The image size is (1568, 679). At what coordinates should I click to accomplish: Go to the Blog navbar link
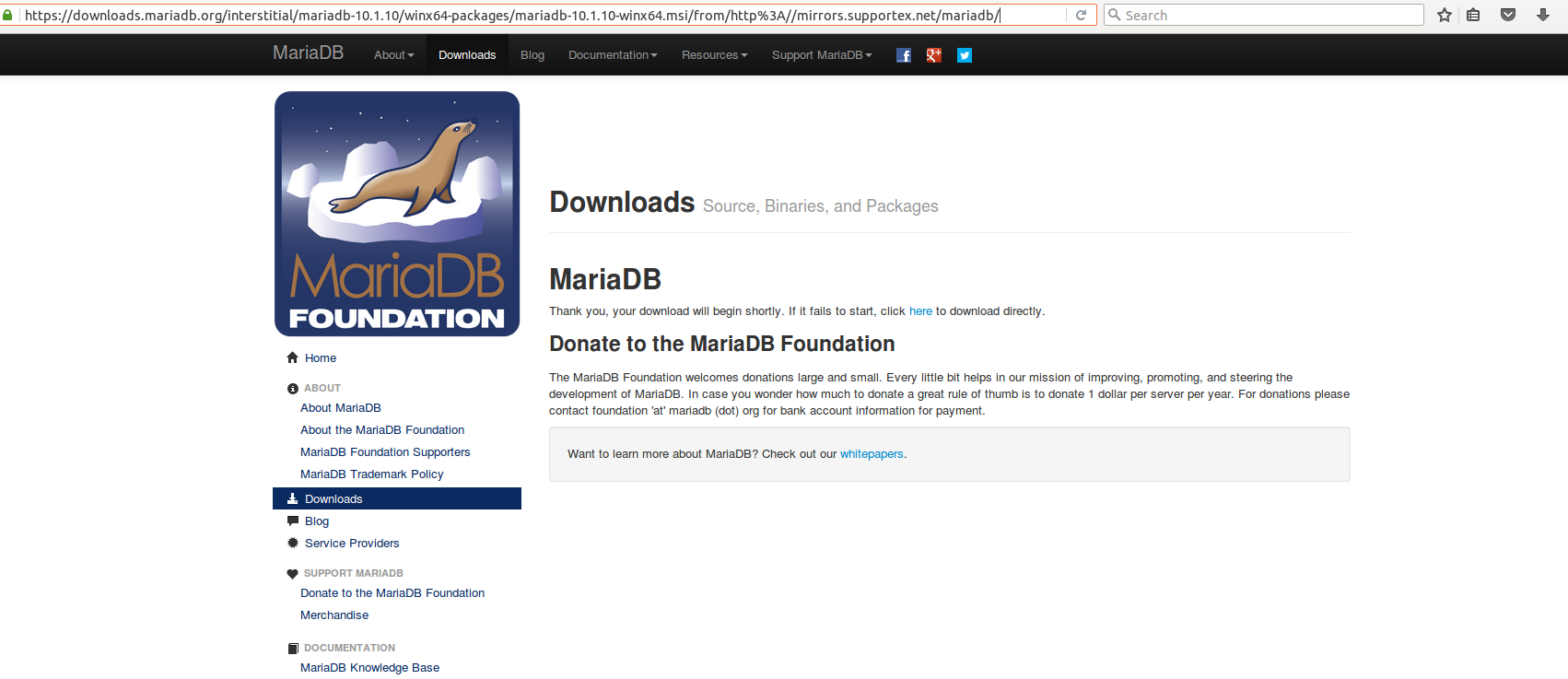[532, 55]
